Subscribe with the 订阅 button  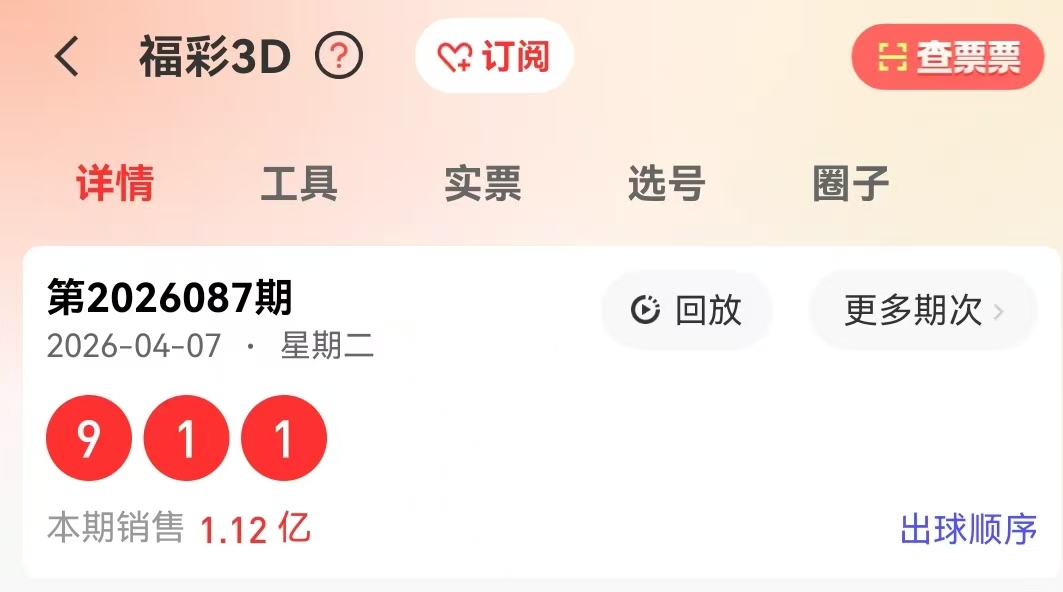point(494,57)
